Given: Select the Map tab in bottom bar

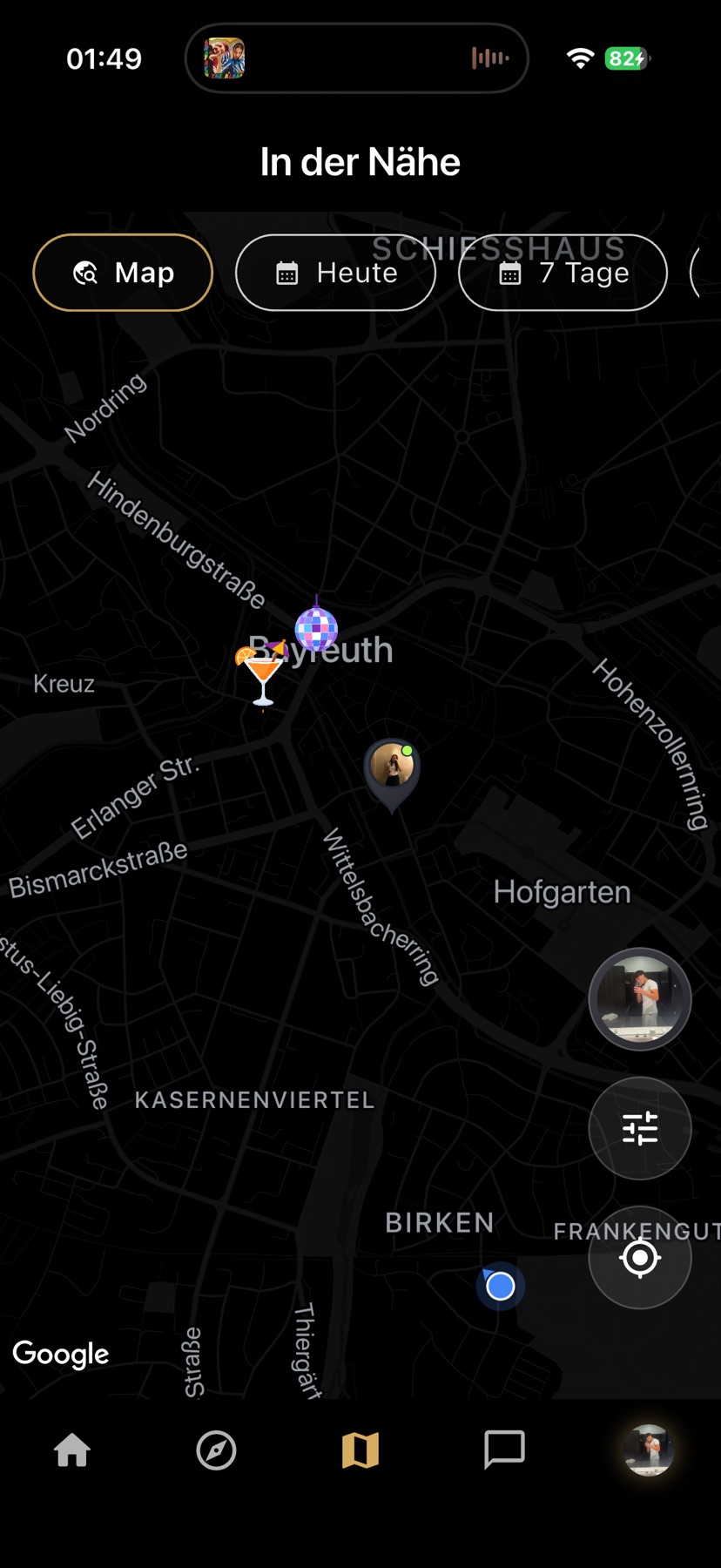Looking at the screenshot, I should [360, 1450].
